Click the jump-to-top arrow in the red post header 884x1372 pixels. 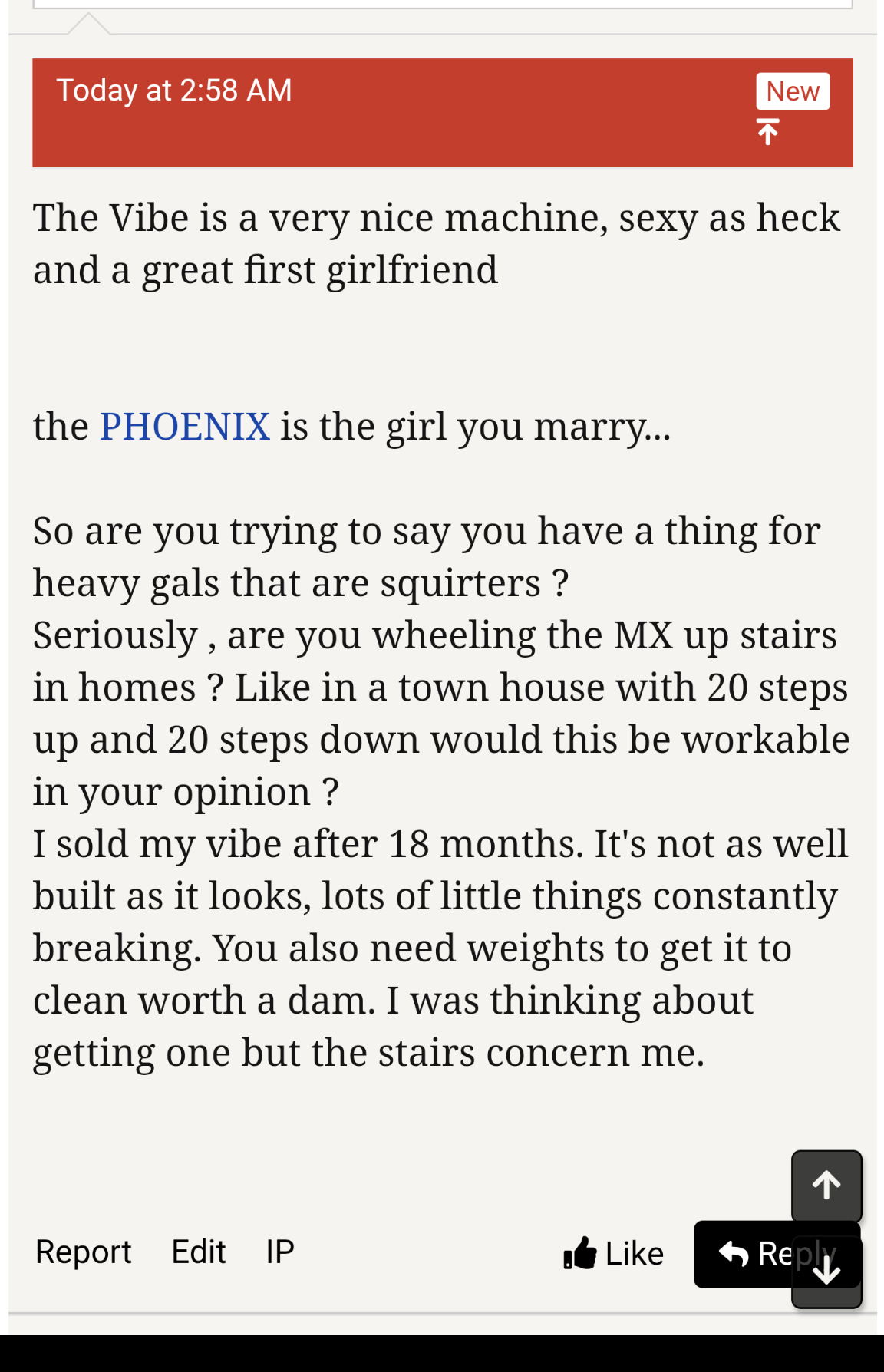click(x=768, y=132)
